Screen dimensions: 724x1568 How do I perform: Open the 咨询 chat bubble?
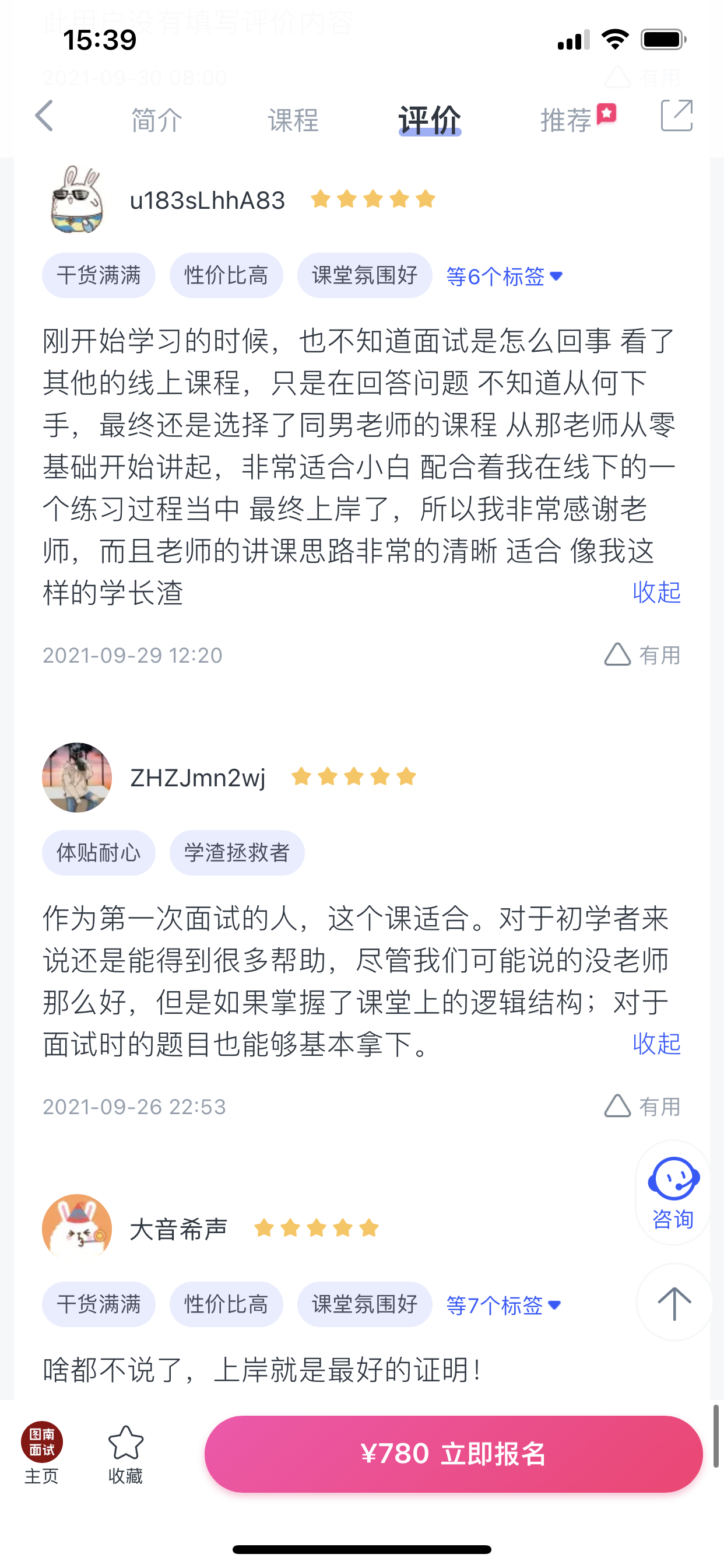point(673,1192)
